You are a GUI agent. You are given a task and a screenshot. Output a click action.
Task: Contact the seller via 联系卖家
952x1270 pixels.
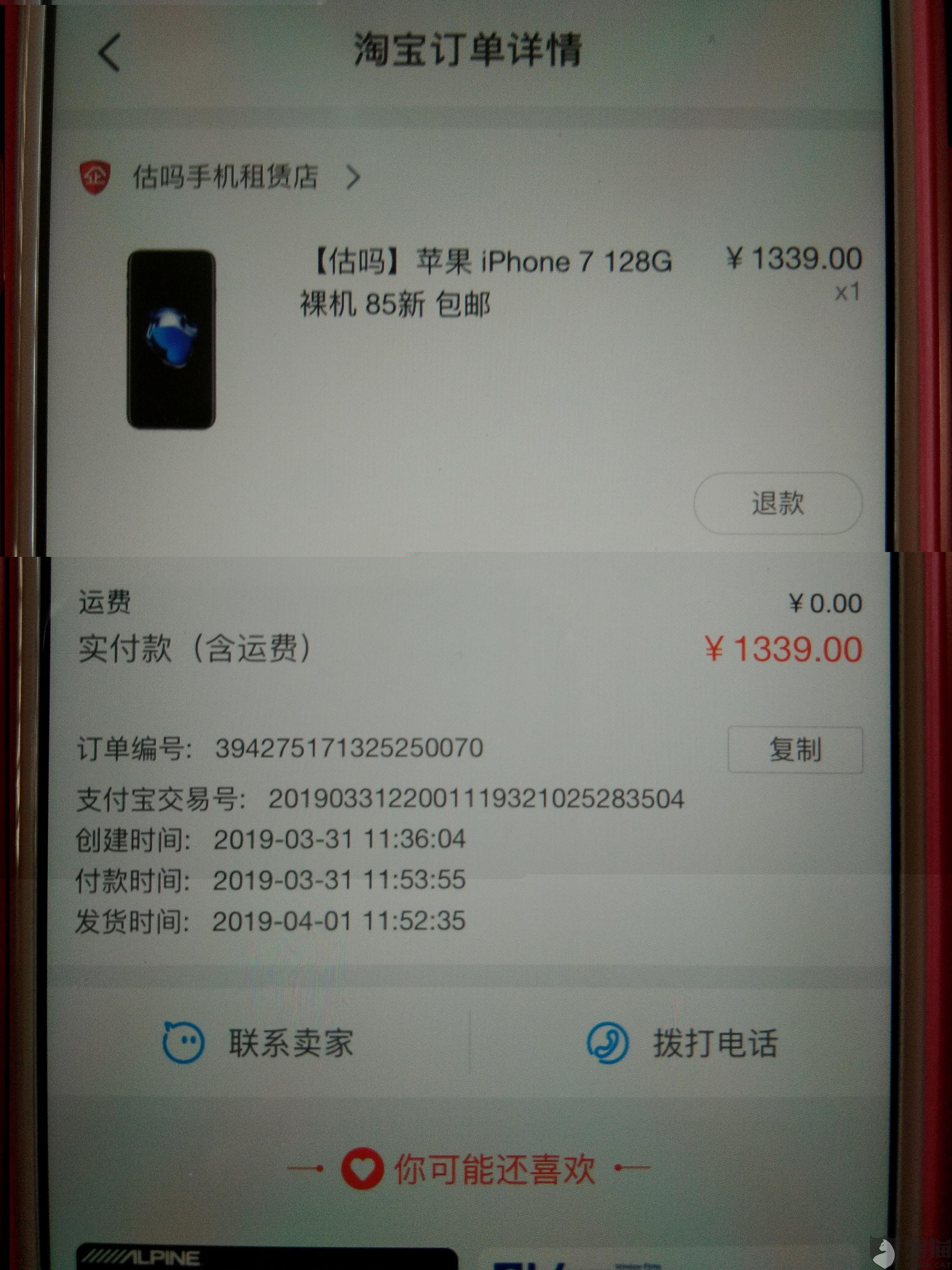point(259,1043)
